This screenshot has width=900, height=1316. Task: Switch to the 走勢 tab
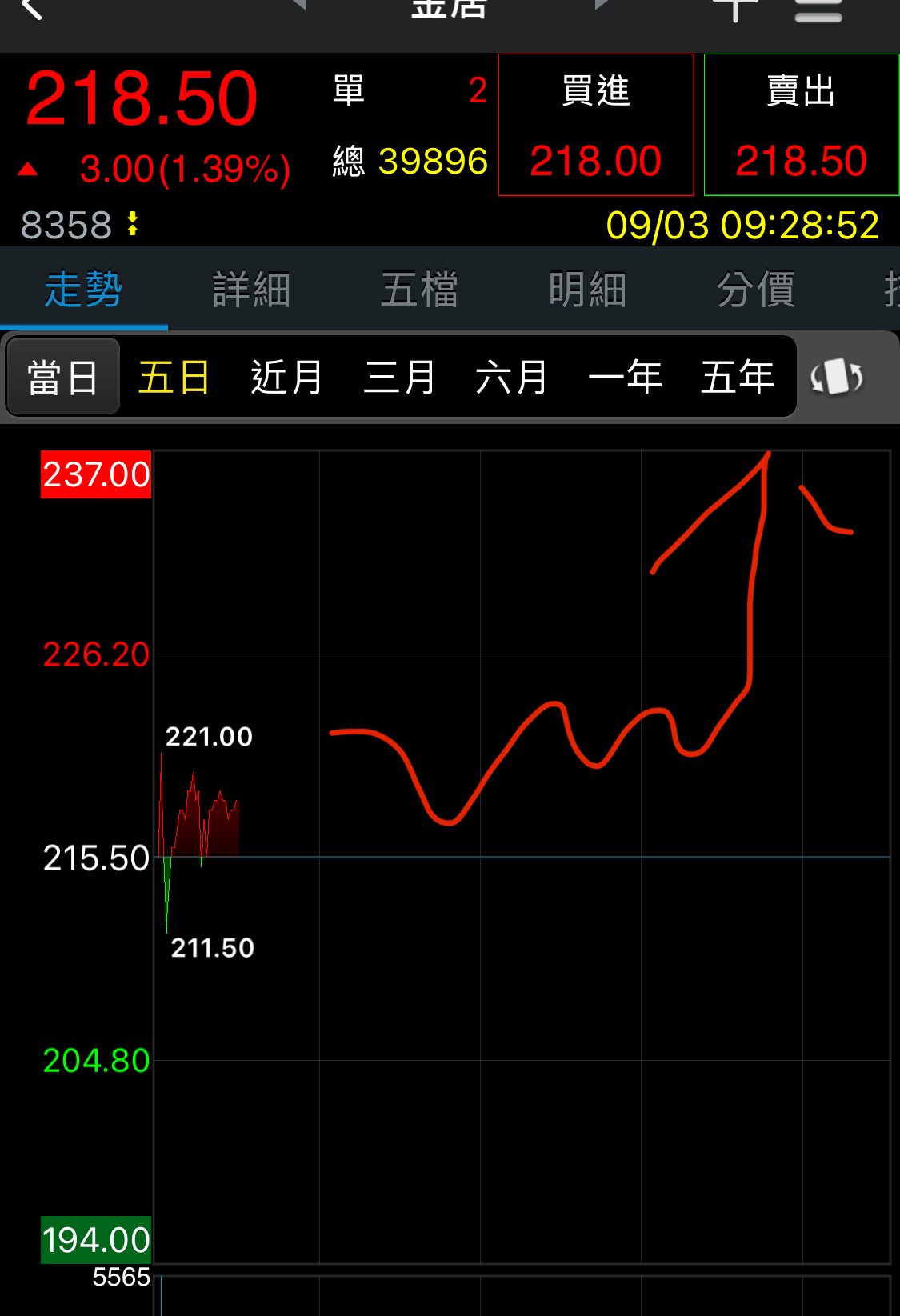(x=83, y=290)
